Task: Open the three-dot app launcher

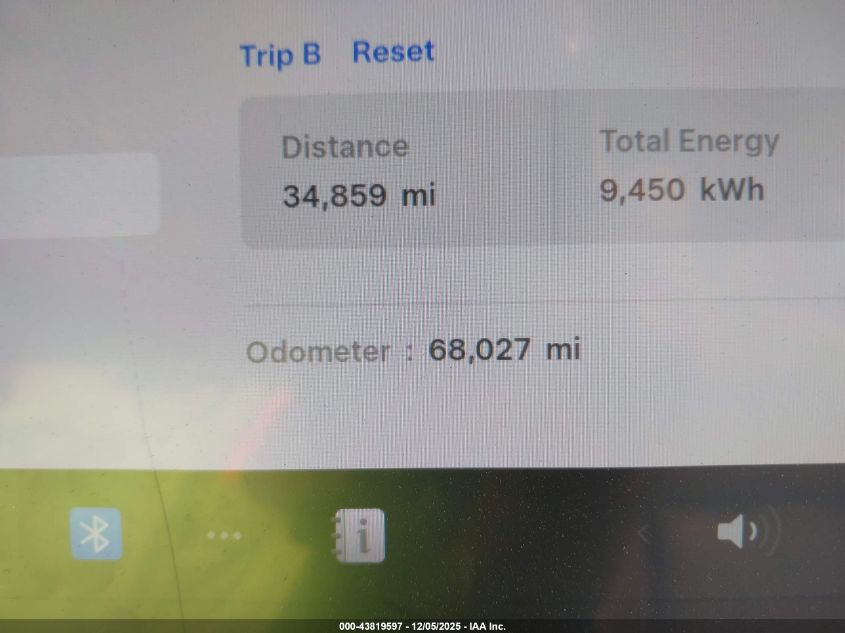Action: click(x=224, y=536)
